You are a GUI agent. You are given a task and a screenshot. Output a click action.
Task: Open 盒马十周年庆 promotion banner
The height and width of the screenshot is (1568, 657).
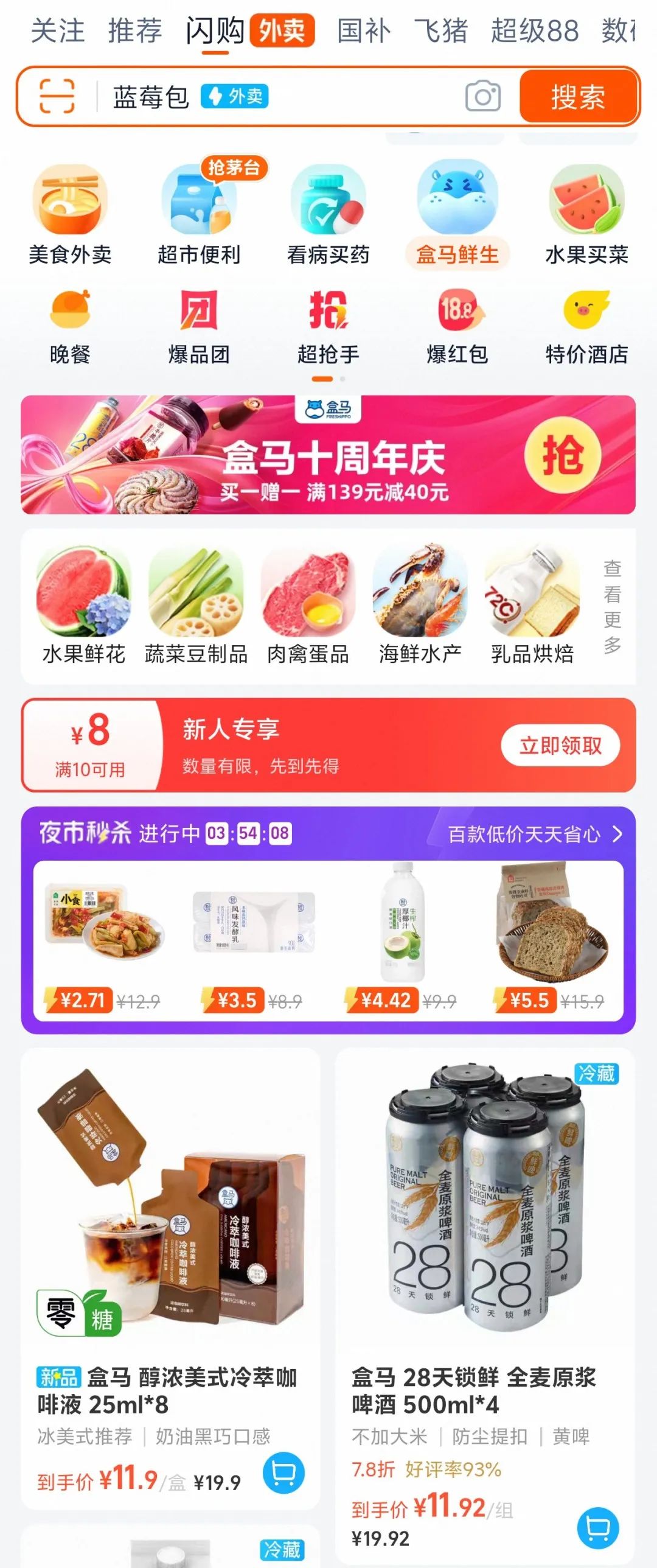point(328,455)
